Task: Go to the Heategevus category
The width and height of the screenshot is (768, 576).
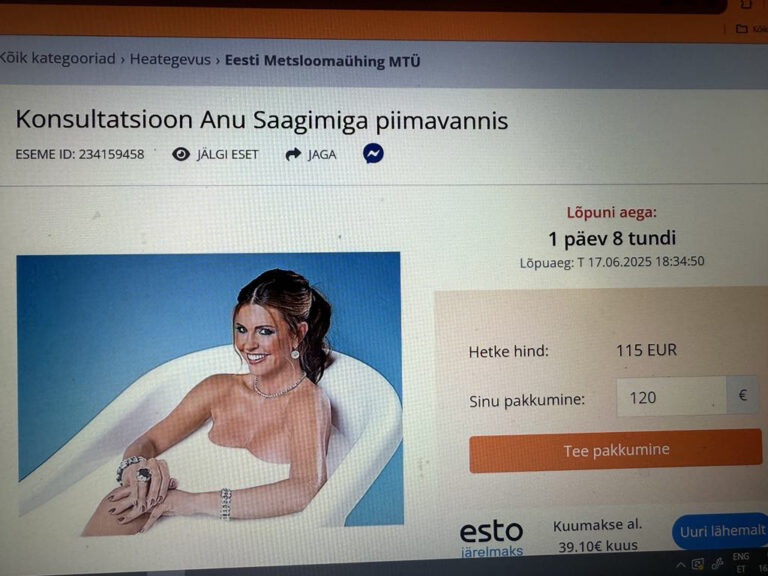Action: 170,60
